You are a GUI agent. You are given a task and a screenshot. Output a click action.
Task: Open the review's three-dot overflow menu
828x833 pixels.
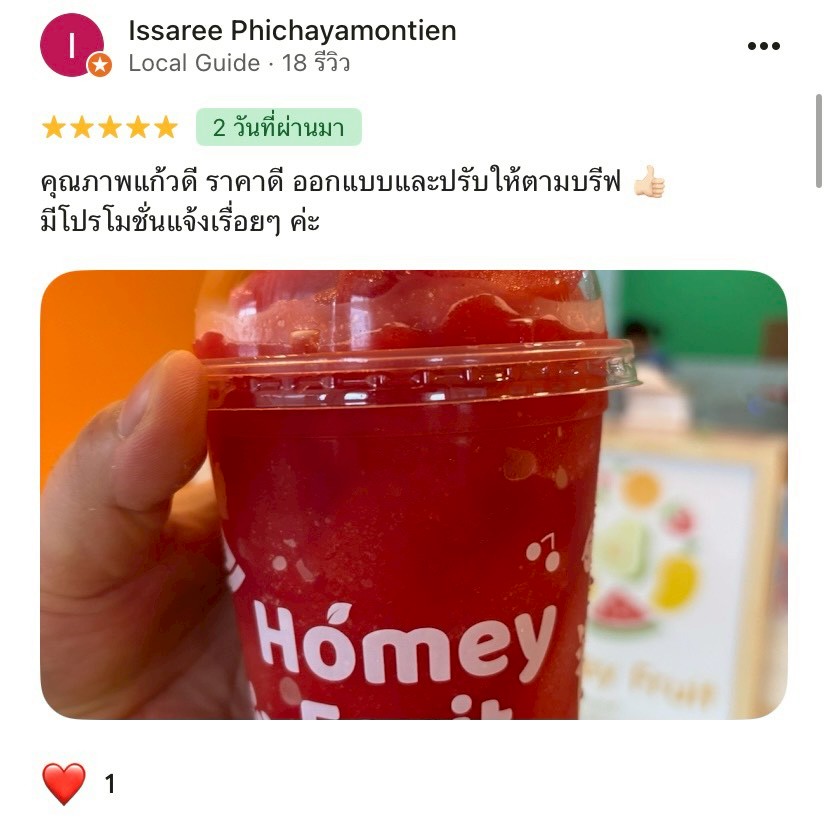click(x=763, y=46)
